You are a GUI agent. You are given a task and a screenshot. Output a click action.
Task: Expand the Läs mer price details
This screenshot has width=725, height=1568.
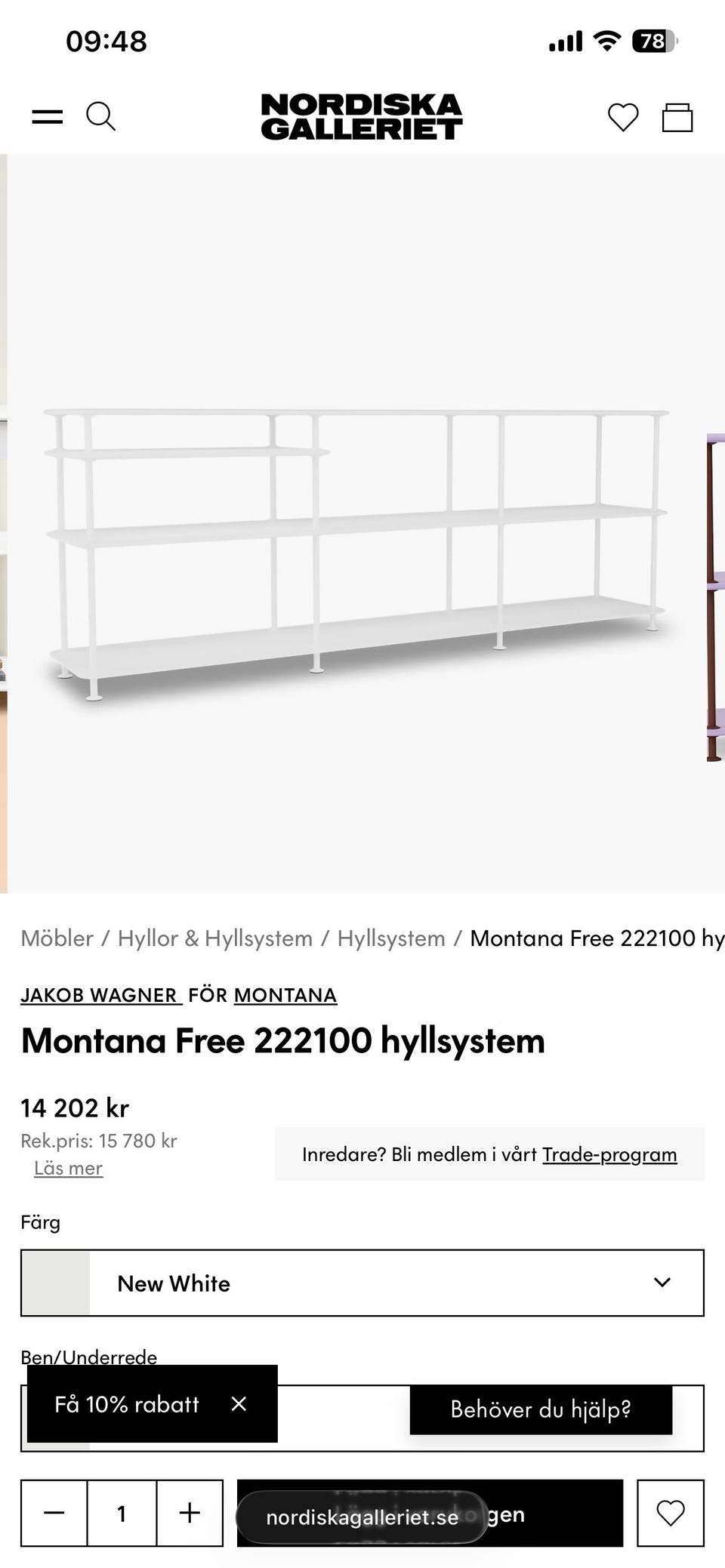point(67,1166)
